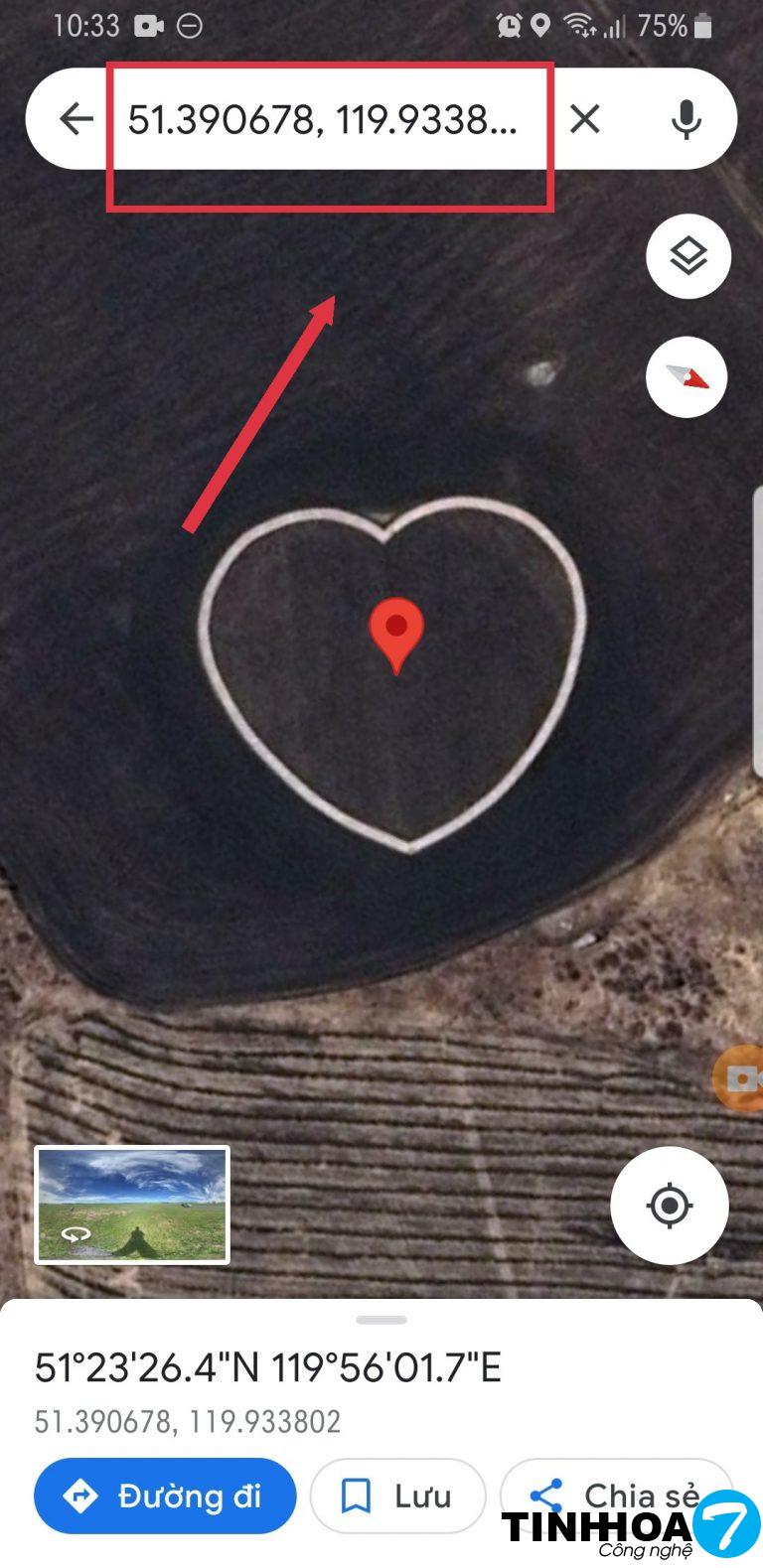Get directions with Đường đi
The image size is (763, 1568).
click(x=165, y=1496)
